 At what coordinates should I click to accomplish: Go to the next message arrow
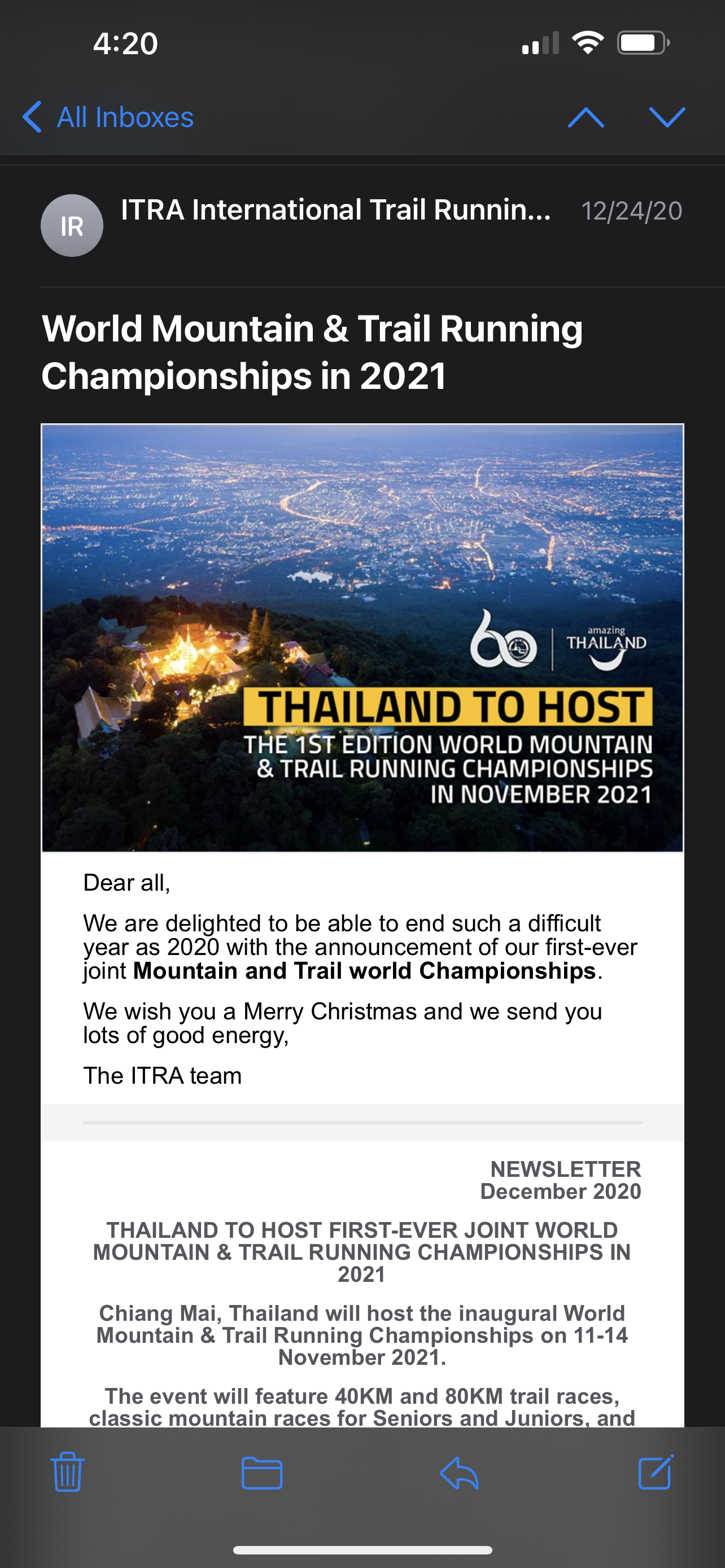tap(667, 117)
